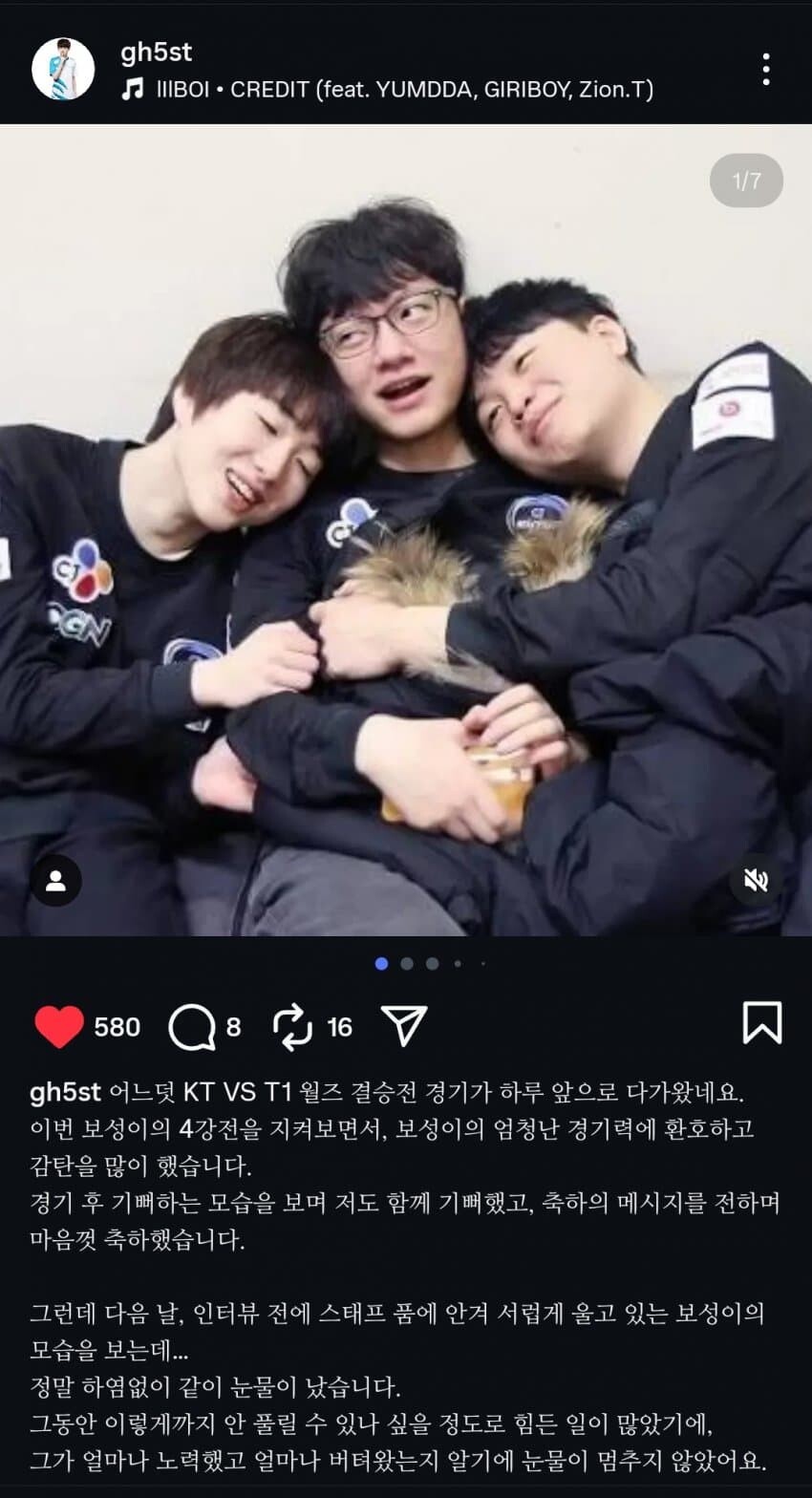Open the gh5st username profile link
The height and width of the screenshot is (1498, 812).
click(x=157, y=53)
